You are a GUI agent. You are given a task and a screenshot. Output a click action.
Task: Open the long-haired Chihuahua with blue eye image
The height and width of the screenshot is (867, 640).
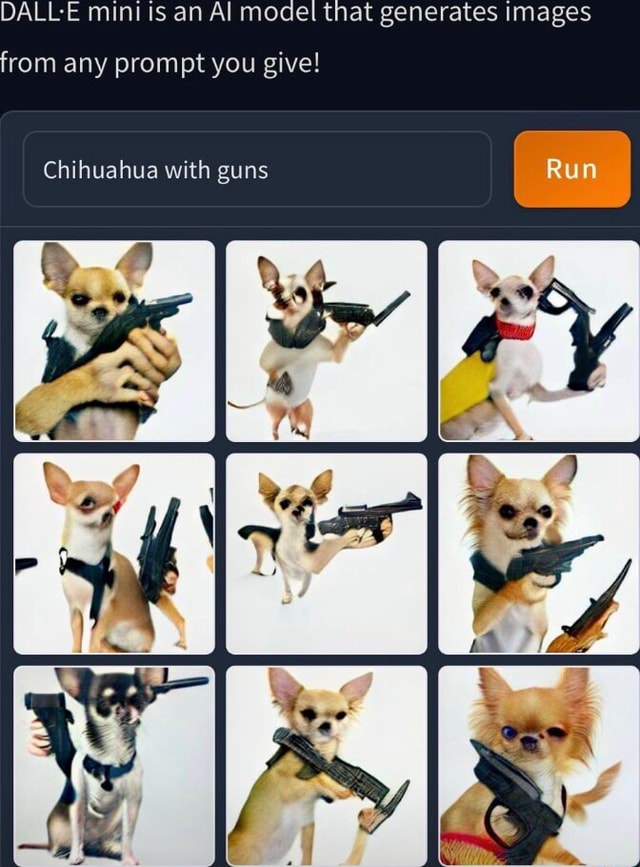[539, 765]
